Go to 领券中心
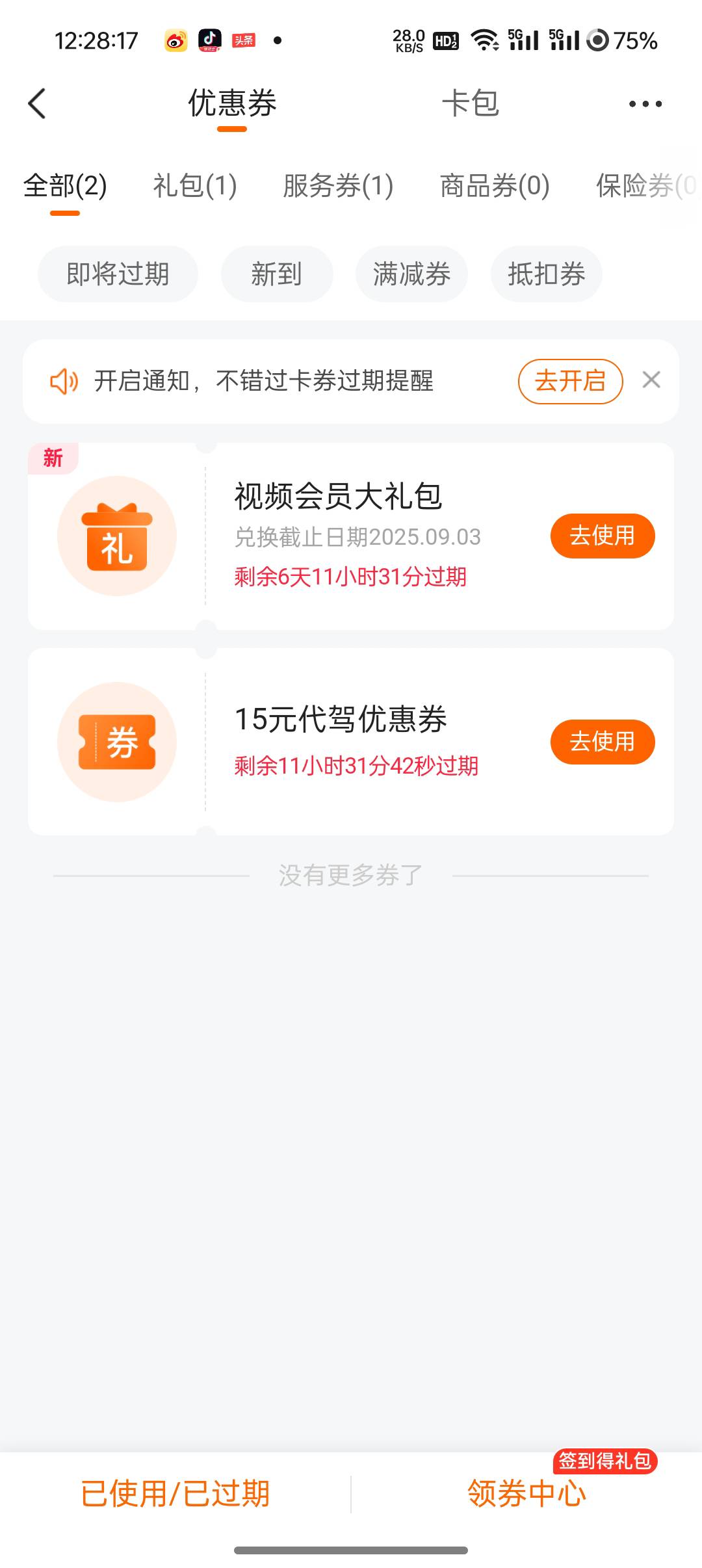Viewport: 702px width, 1568px height. pos(526,1493)
